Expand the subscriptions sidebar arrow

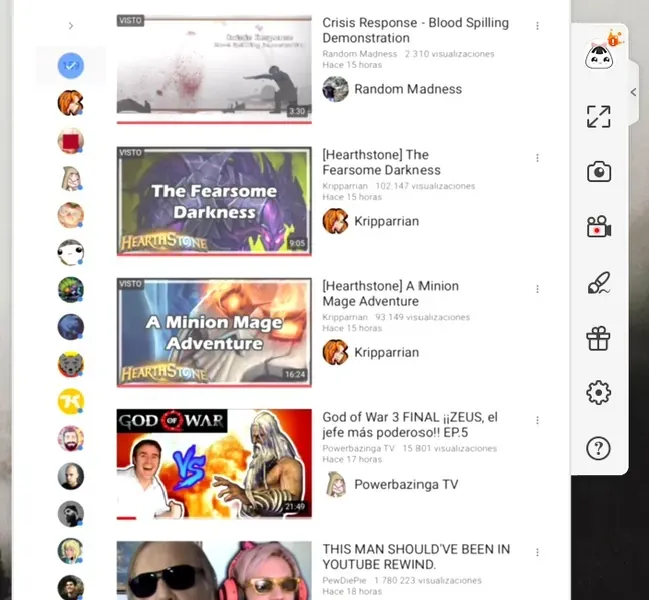coord(70,26)
